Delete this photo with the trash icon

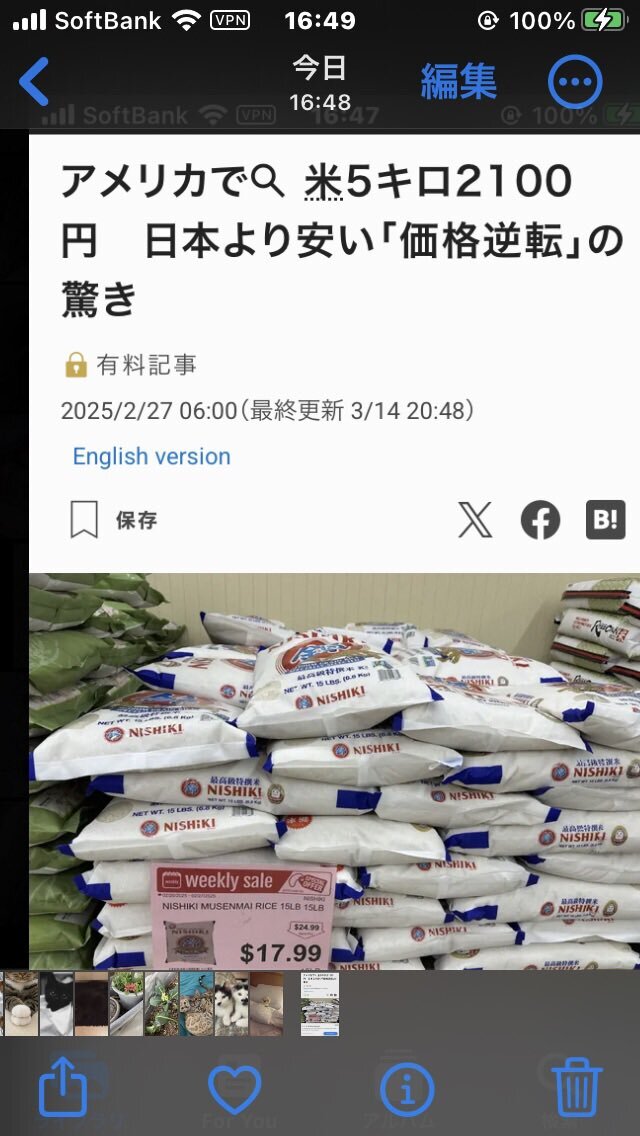(x=577, y=1088)
